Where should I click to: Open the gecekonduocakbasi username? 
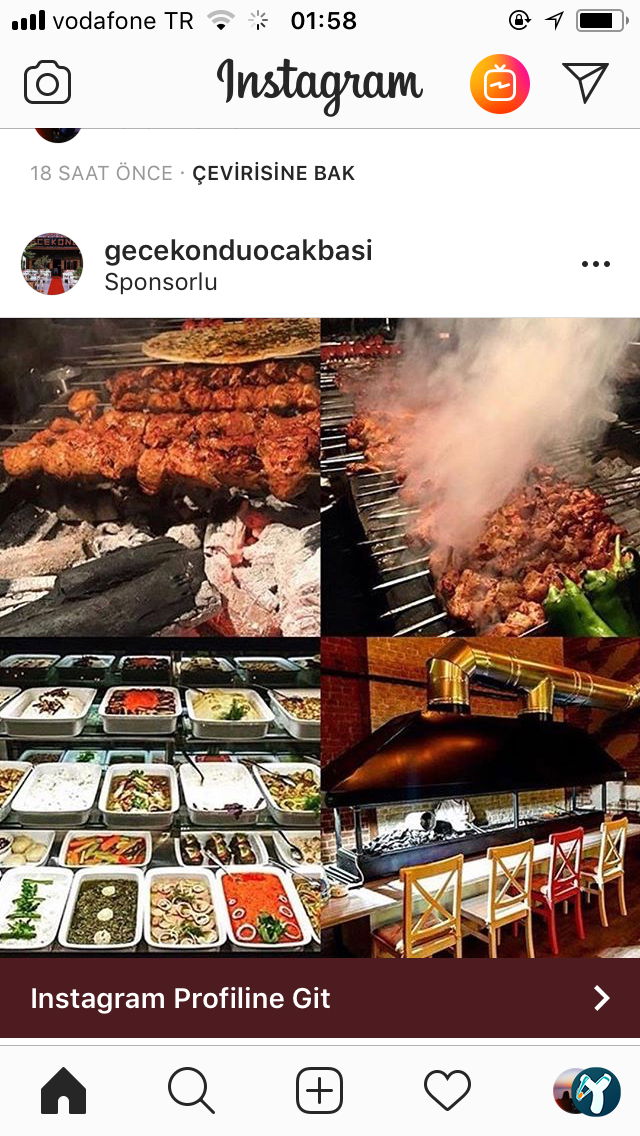[x=238, y=250]
